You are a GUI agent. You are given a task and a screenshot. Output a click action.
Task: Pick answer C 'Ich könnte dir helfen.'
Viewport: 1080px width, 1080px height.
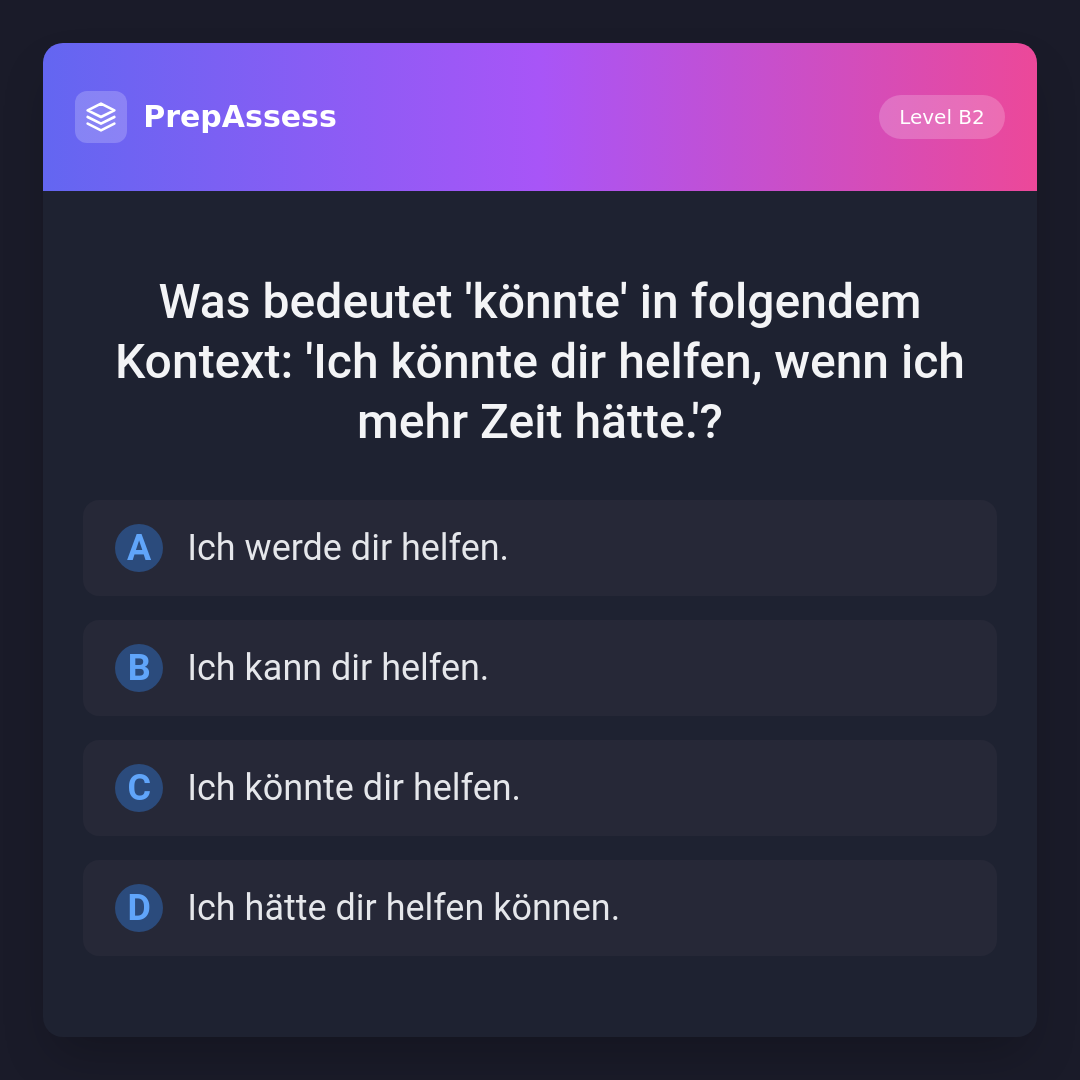[540, 788]
